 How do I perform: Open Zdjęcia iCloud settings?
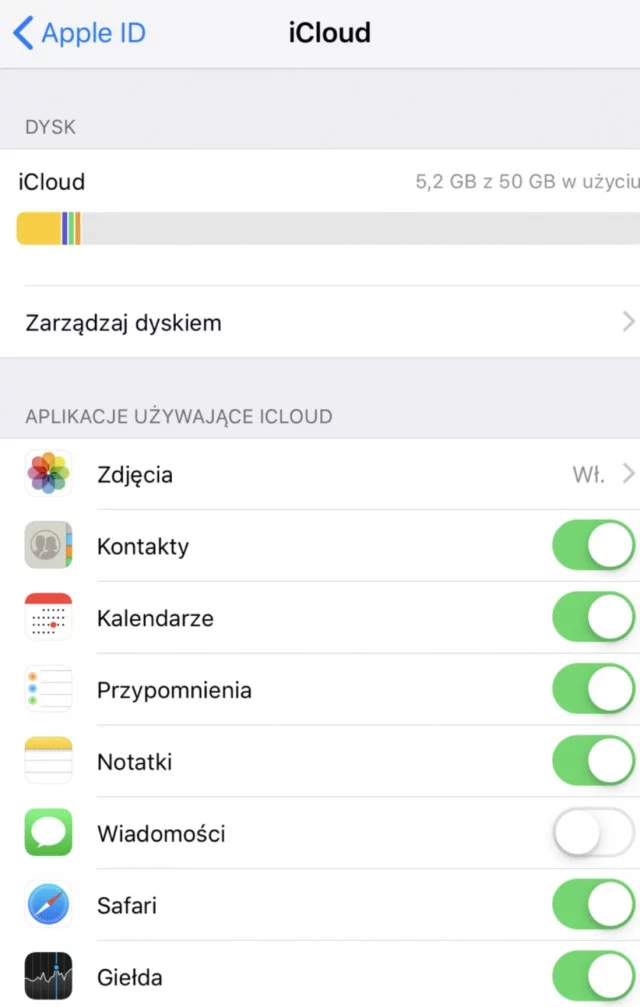pos(320,474)
